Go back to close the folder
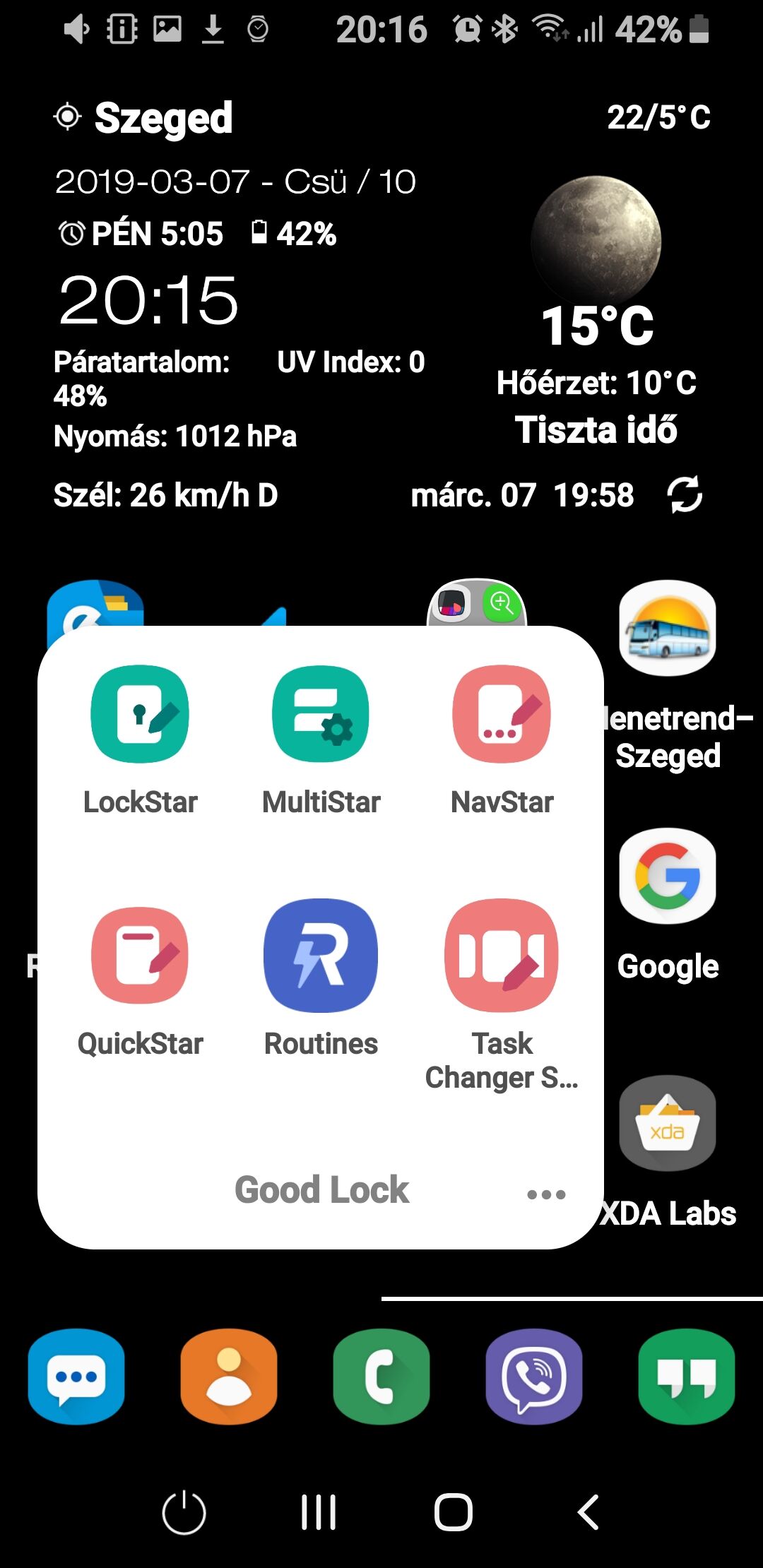The height and width of the screenshot is (1568, 763). (588, 1512)
